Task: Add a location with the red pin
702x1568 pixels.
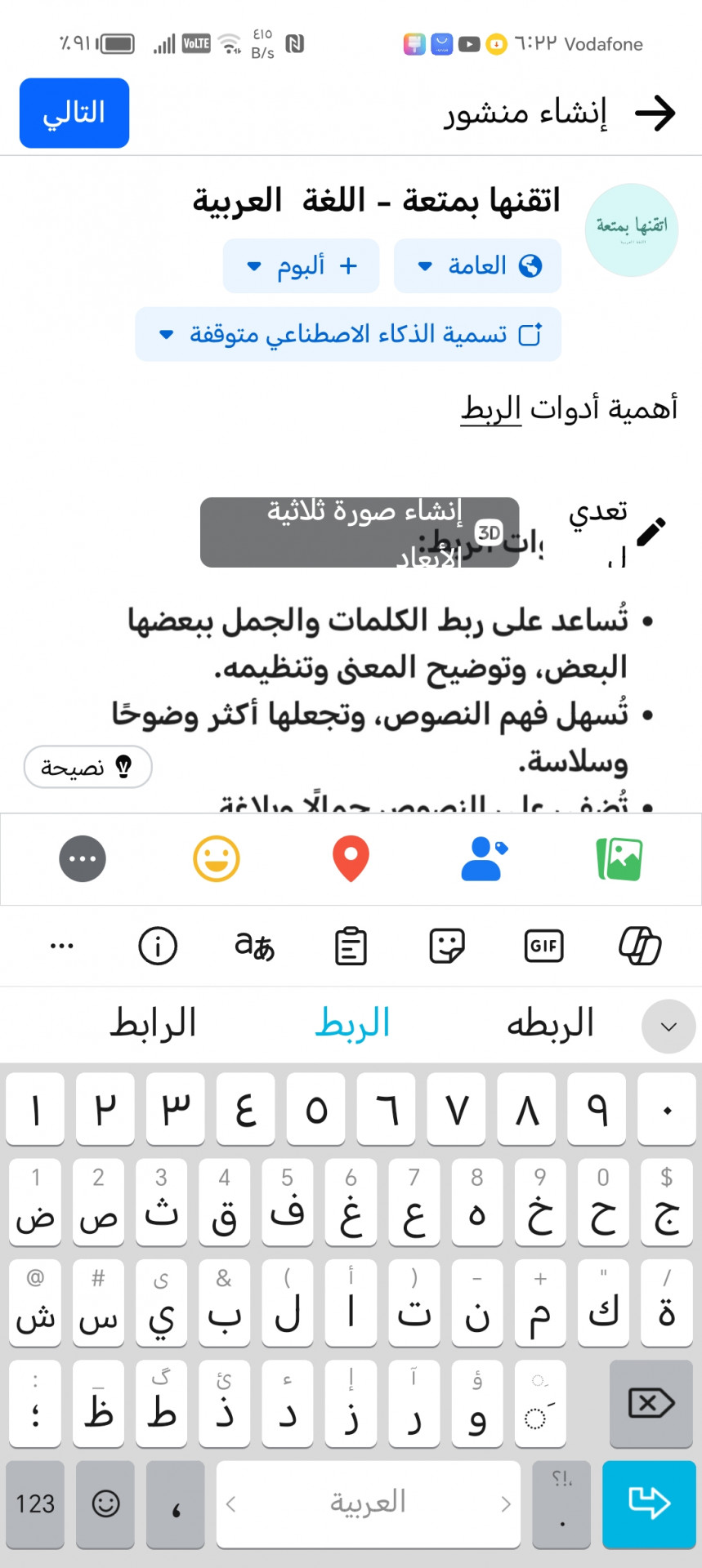Action: [351, 859]
